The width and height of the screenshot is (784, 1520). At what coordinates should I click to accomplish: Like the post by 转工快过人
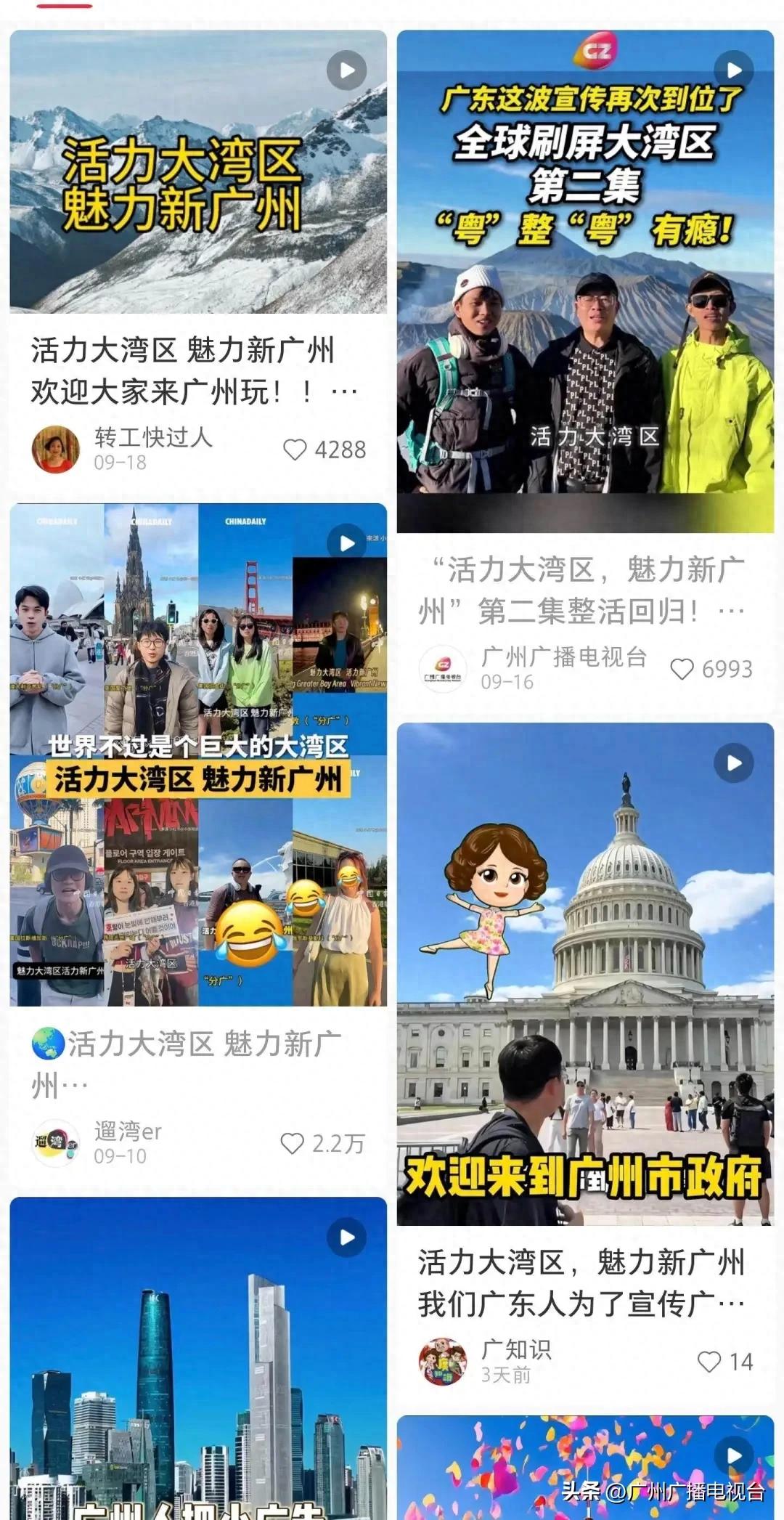point(295,450)
